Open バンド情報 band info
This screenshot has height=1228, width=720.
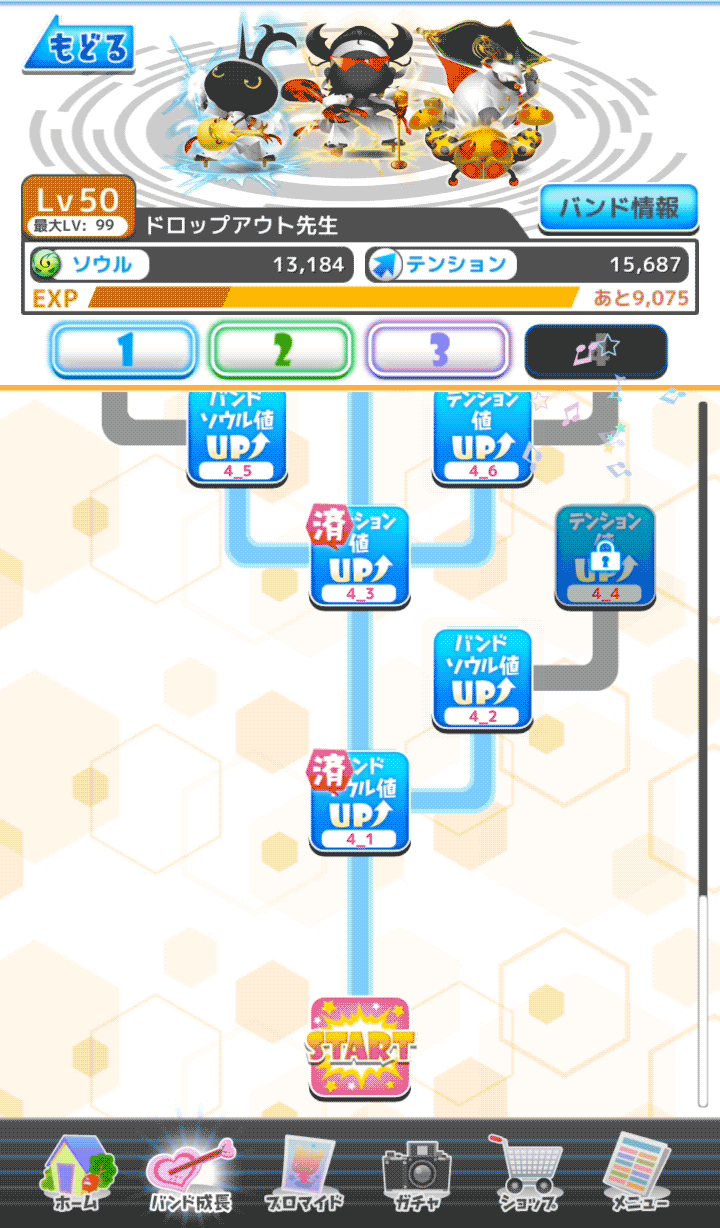tap(617, 209)
